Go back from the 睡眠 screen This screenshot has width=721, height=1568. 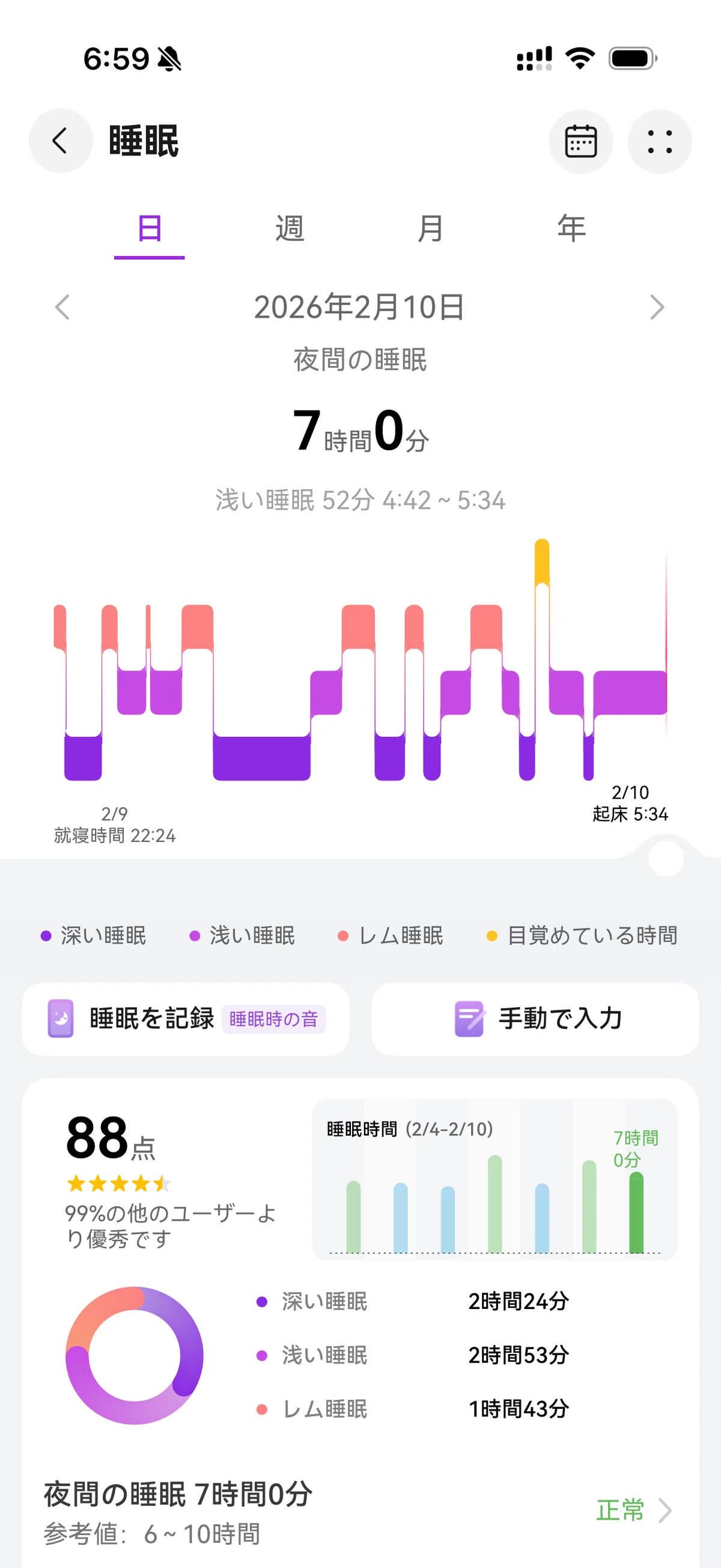(x=60, y=141)
